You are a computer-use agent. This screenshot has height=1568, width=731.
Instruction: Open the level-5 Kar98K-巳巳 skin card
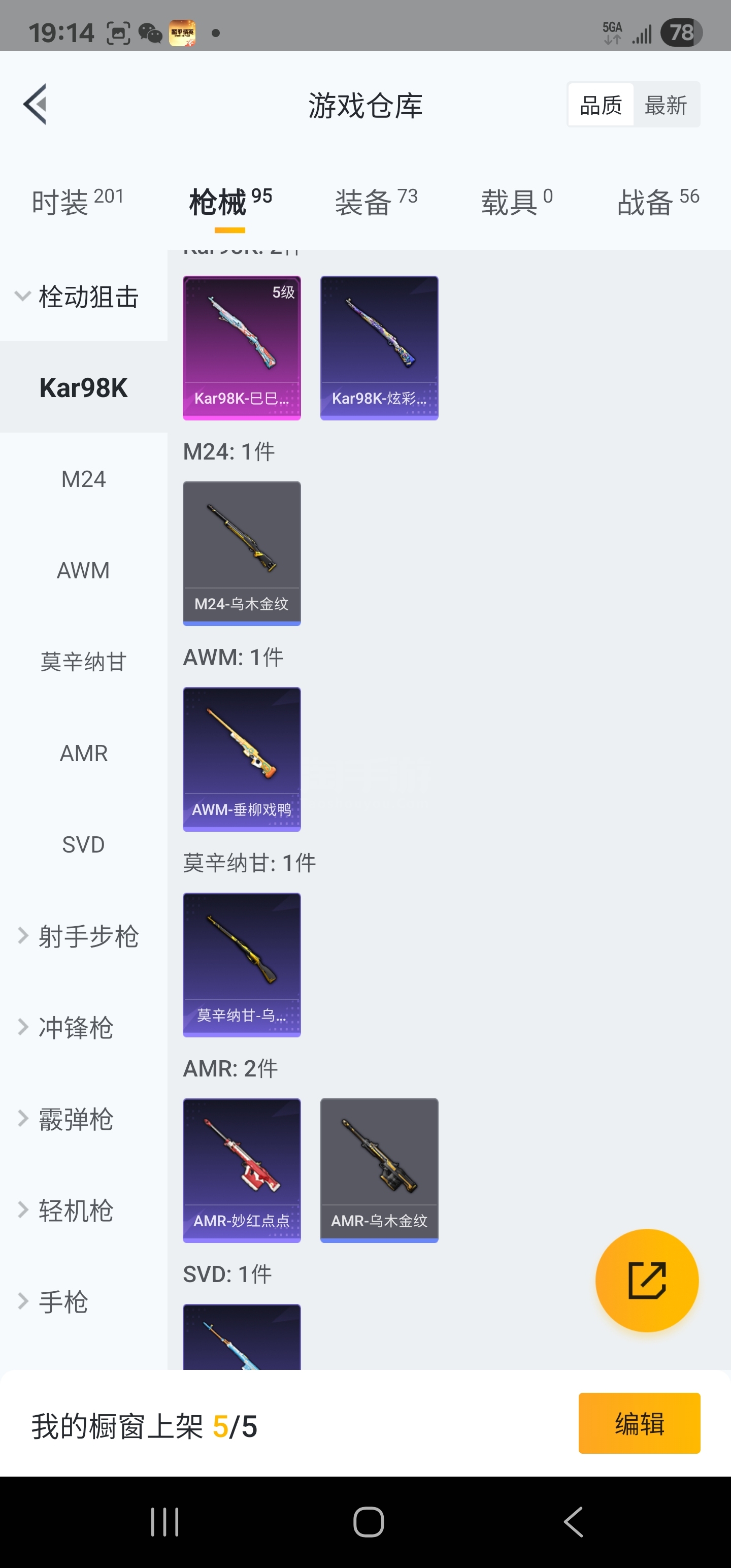point(242,347)
